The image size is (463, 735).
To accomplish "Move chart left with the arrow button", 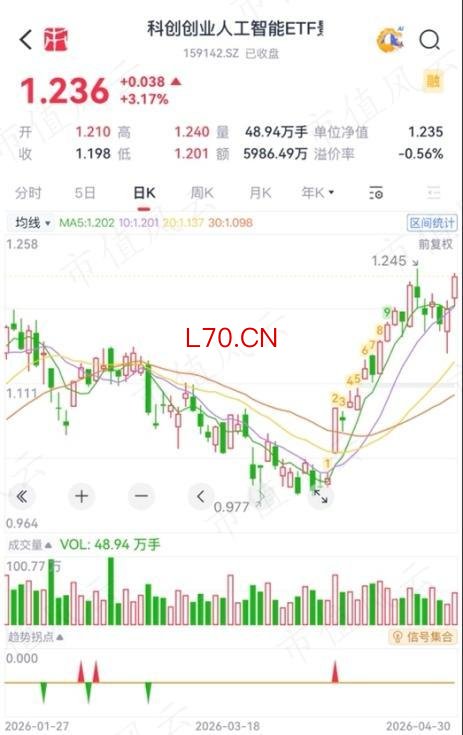I will pyautogui.click(x=201, y=496).
